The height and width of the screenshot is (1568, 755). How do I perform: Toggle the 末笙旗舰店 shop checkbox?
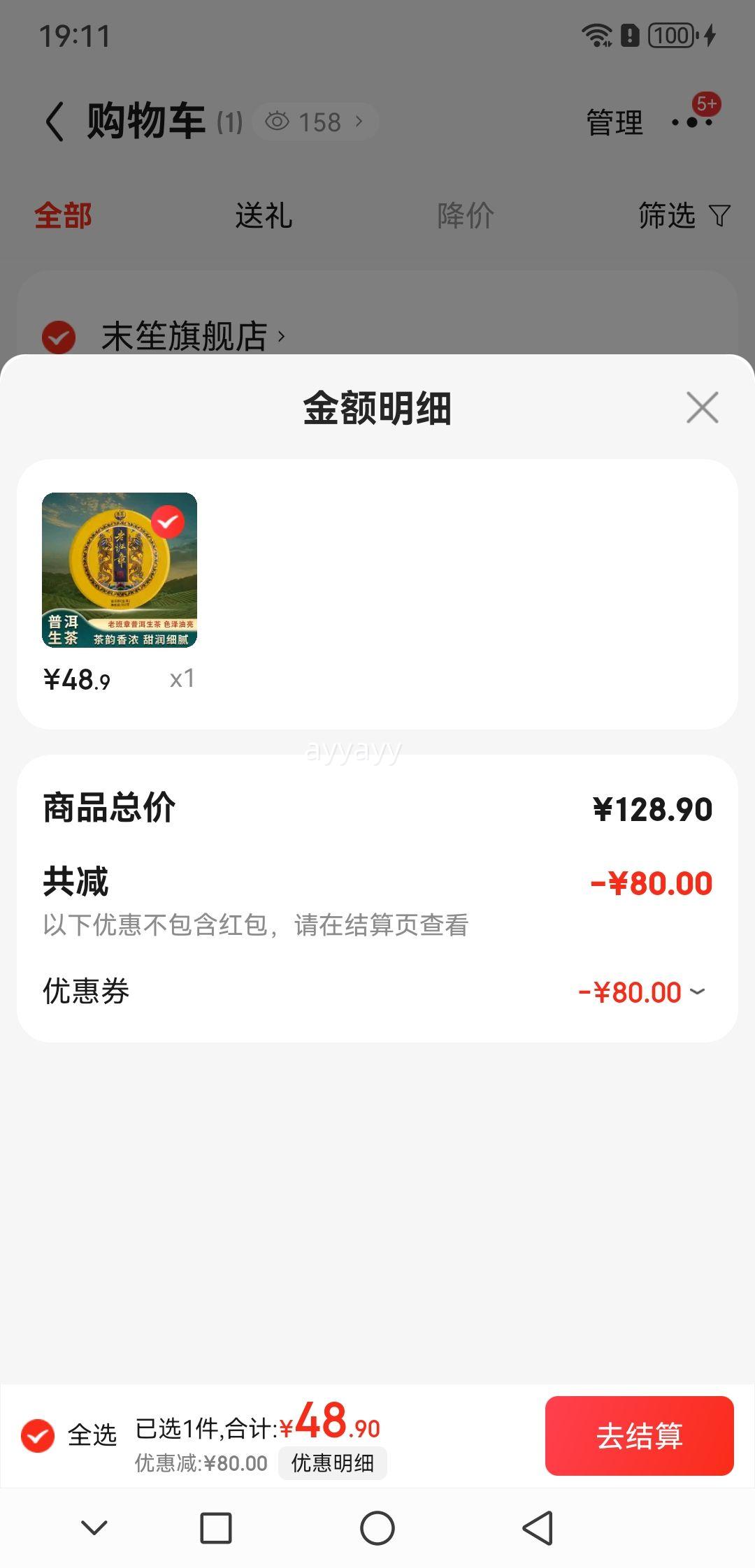(59, 337)
